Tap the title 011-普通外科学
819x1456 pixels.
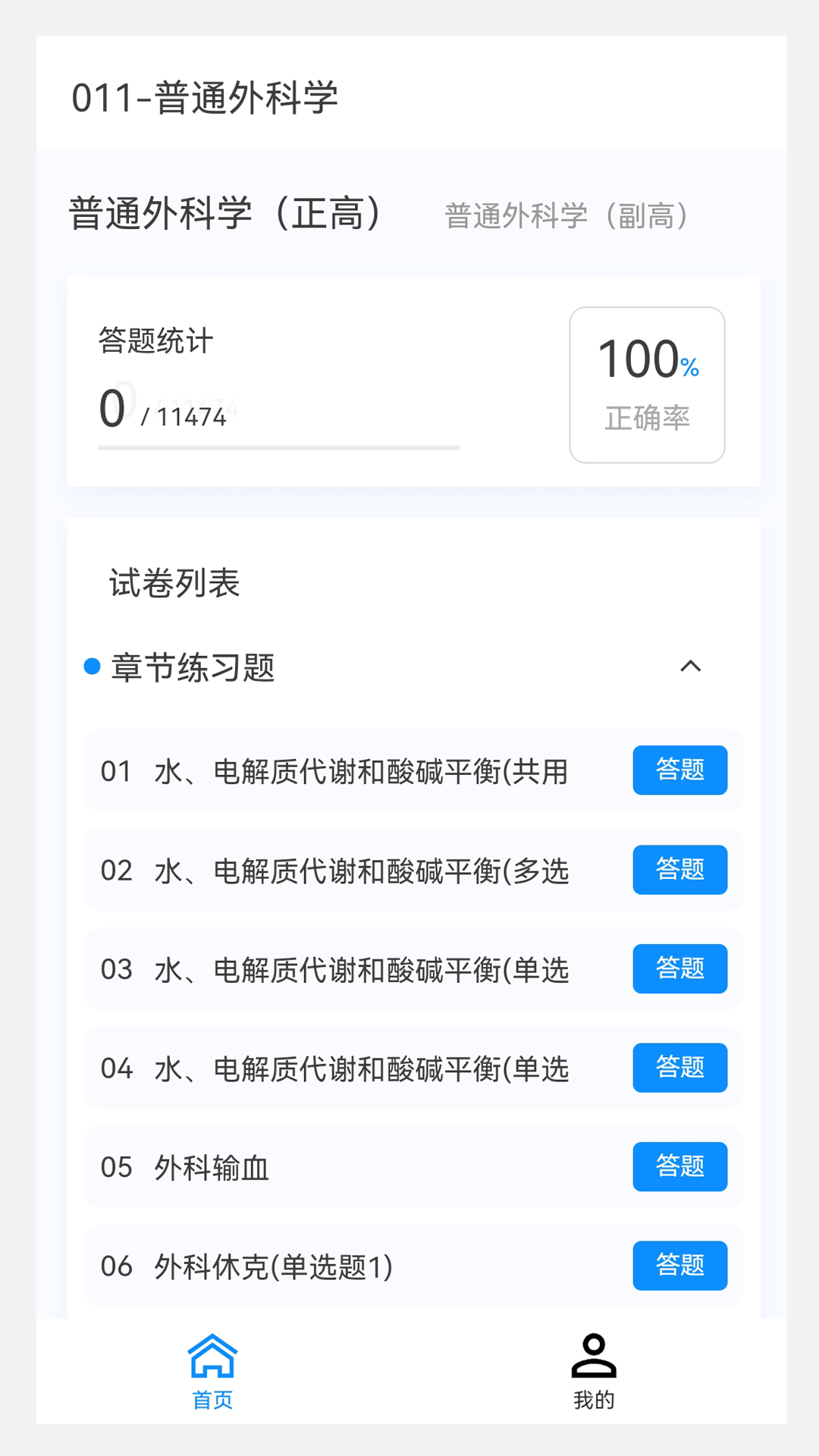[206, 96]
